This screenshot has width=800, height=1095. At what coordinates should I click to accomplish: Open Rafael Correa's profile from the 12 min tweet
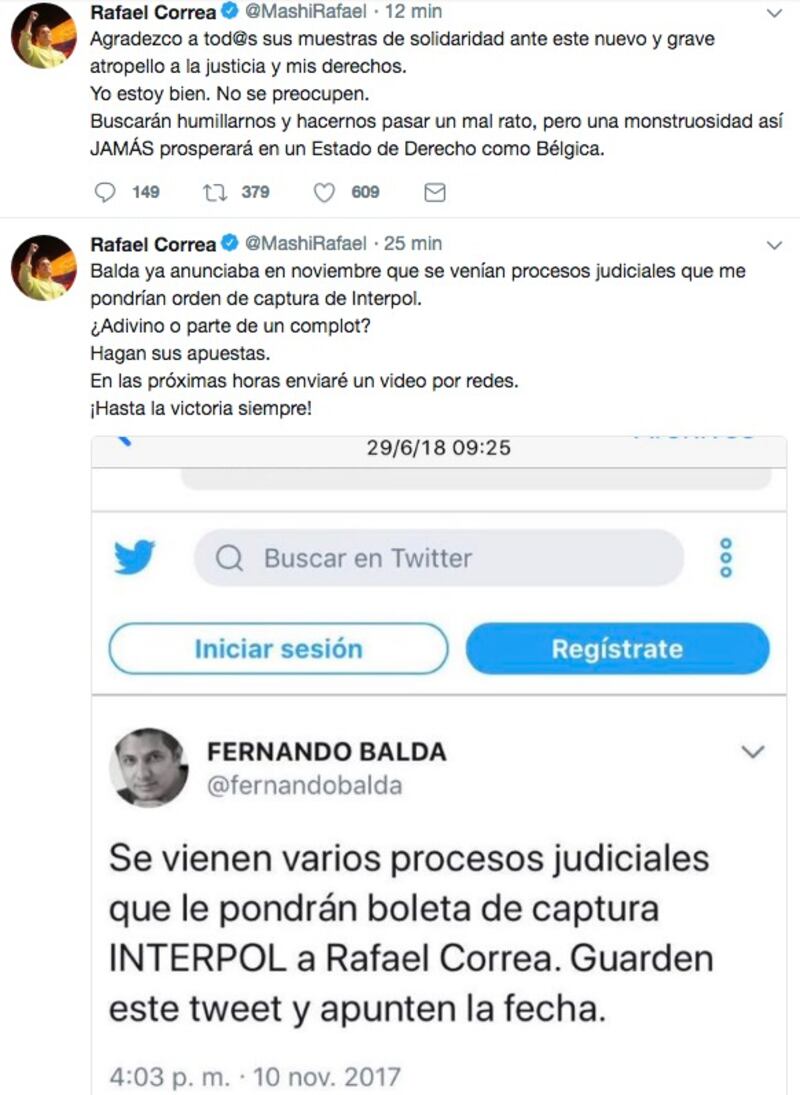153,13
